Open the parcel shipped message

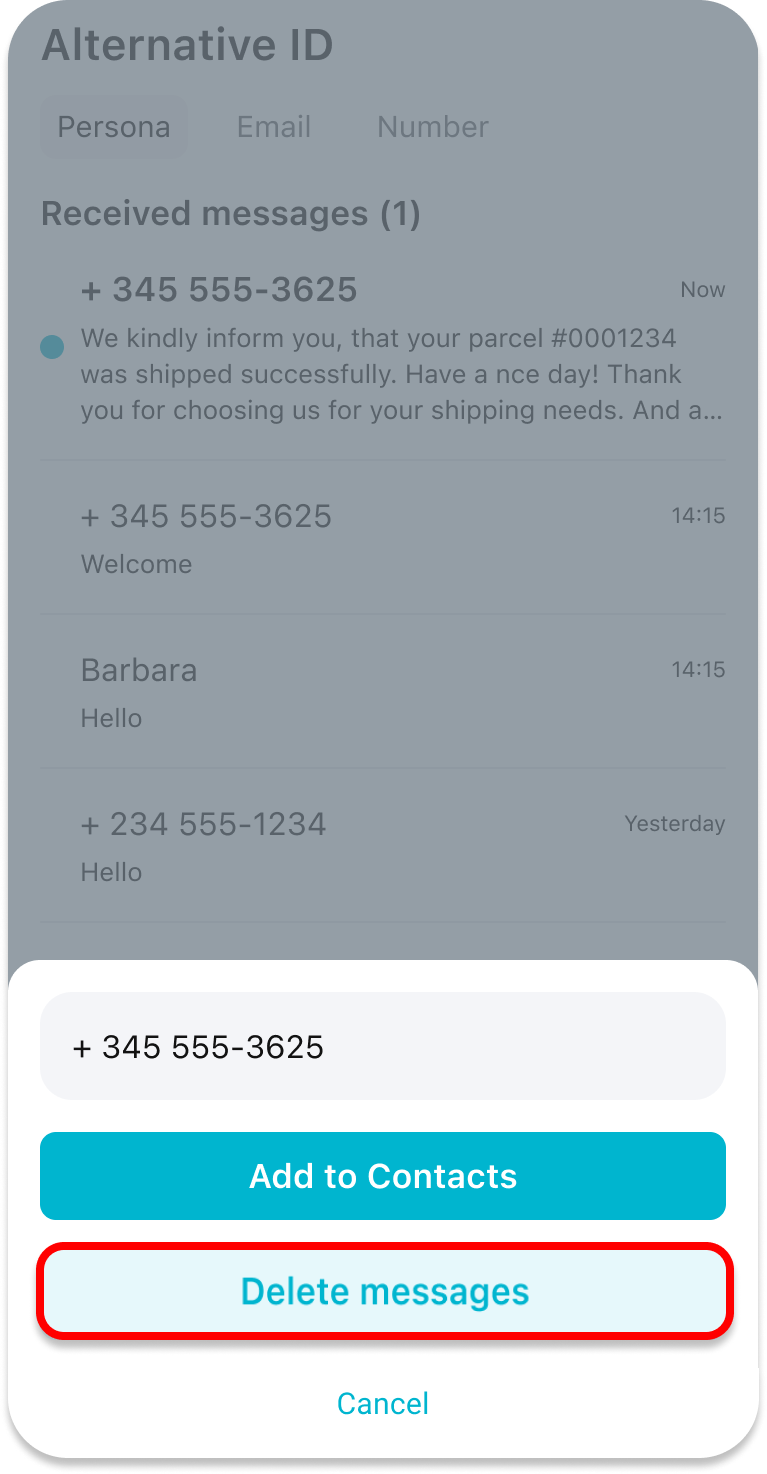400,356
